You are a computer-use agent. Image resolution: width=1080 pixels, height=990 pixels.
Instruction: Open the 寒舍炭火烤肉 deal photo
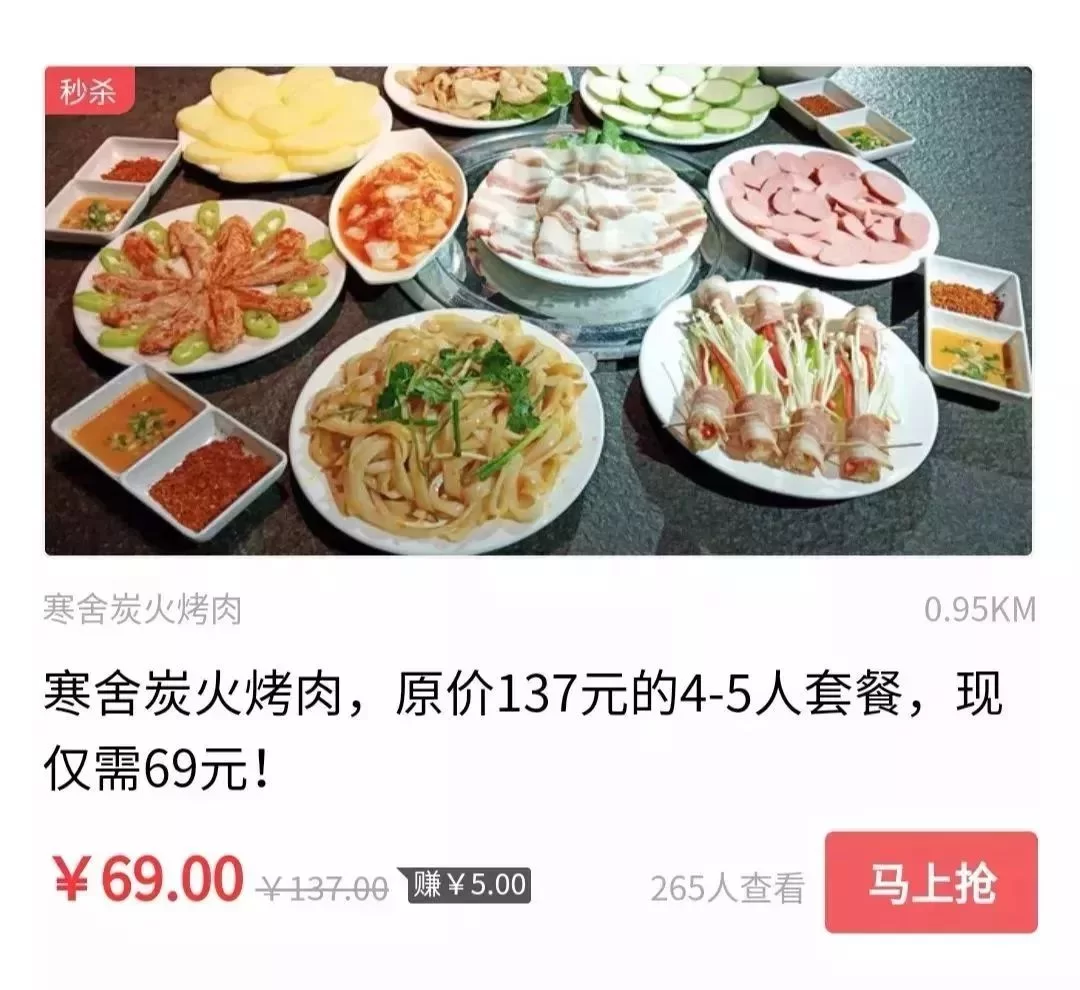click(x=538, y=311)
